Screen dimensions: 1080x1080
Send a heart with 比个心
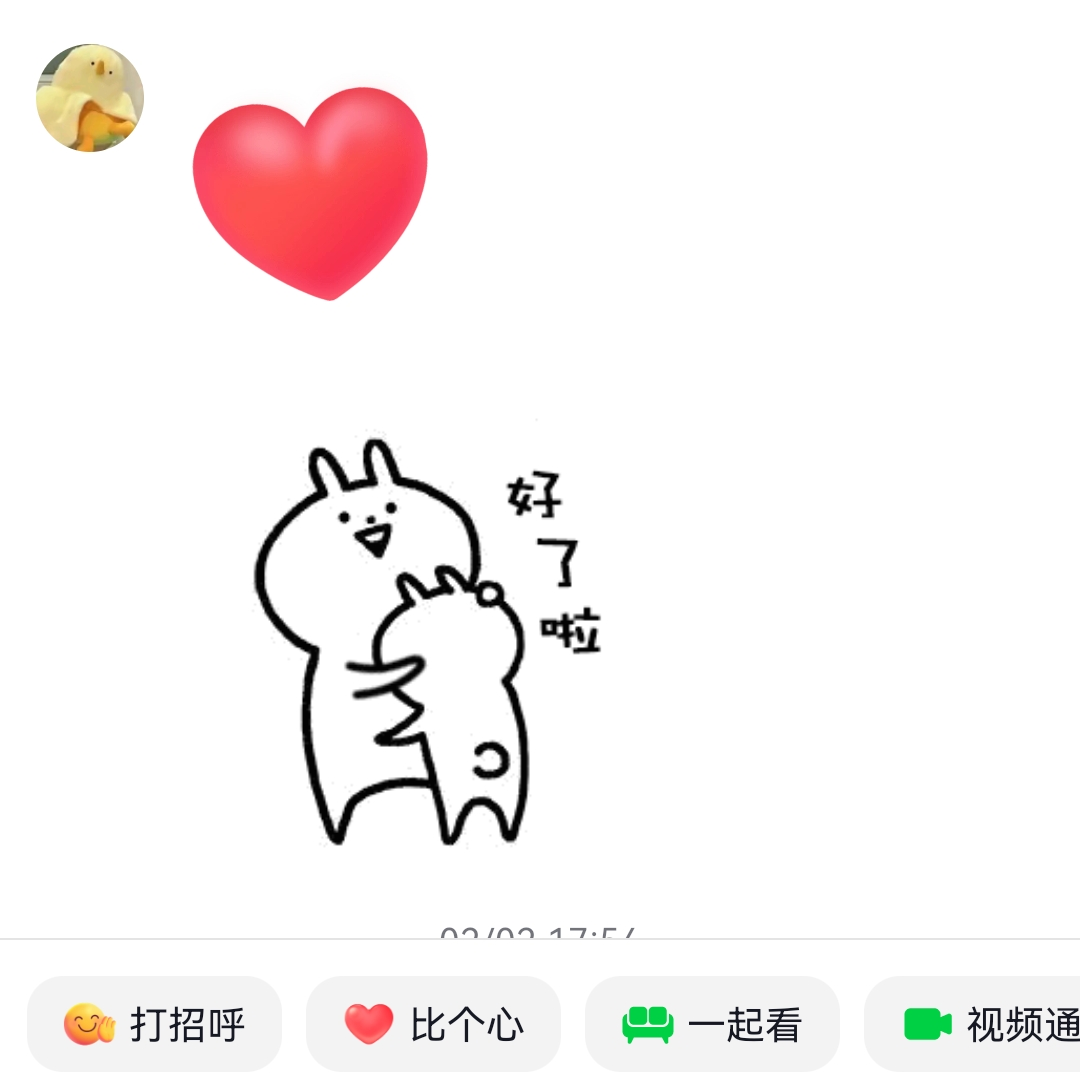coord(433,1024)
